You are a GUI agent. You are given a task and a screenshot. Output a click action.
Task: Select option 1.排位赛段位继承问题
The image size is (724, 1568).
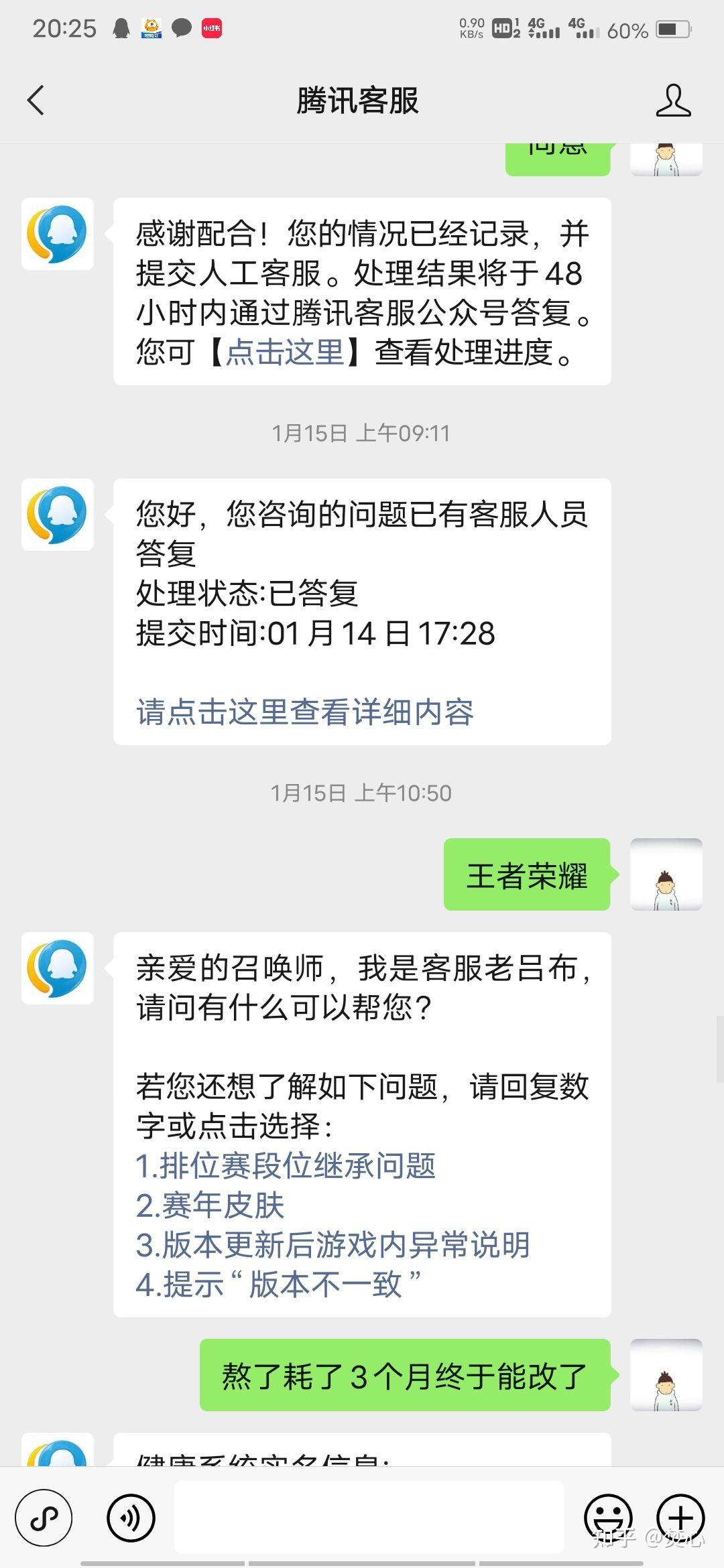[x=286, y=1166]
